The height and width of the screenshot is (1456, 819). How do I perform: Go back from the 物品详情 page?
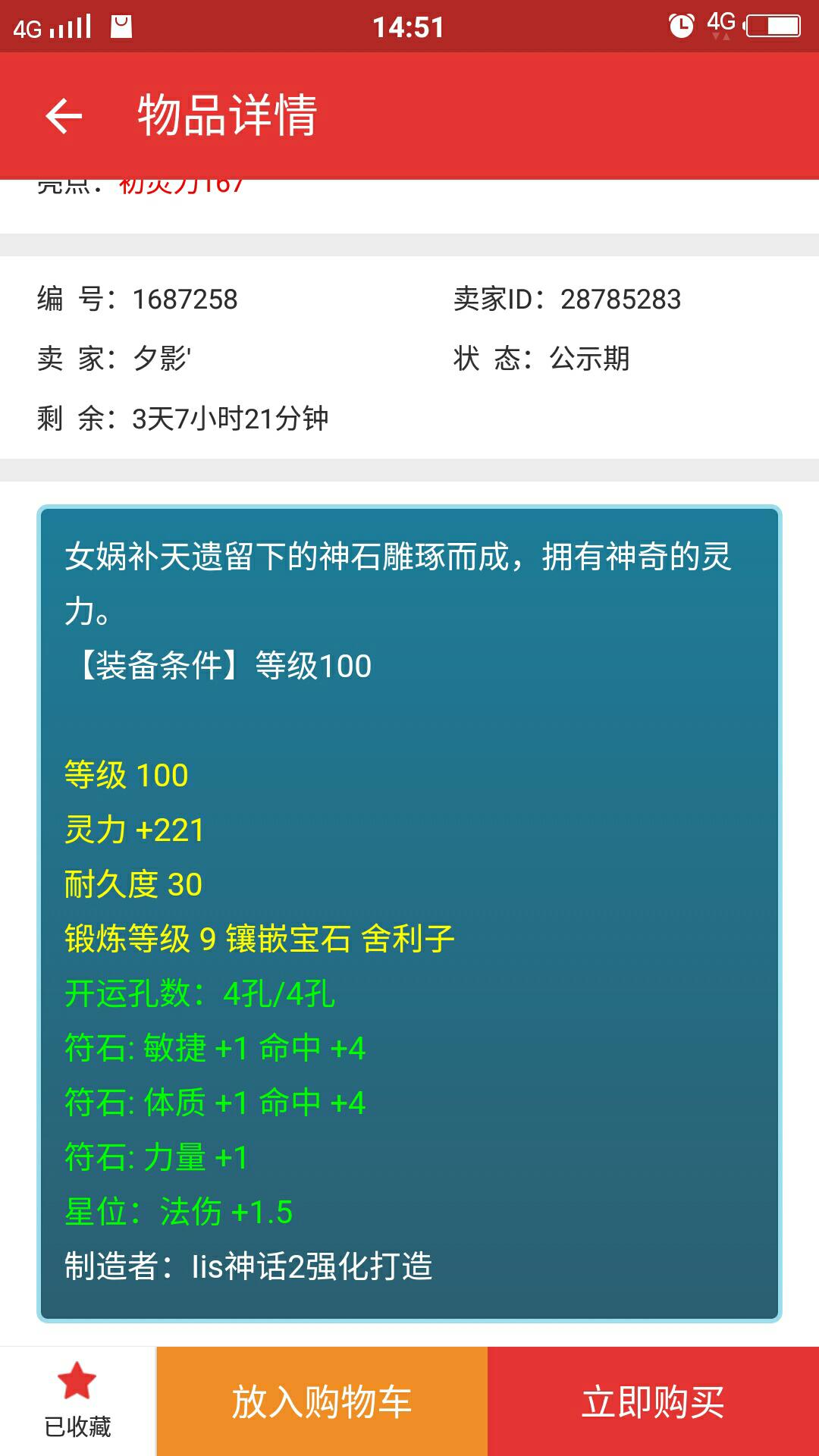[64, 116]
